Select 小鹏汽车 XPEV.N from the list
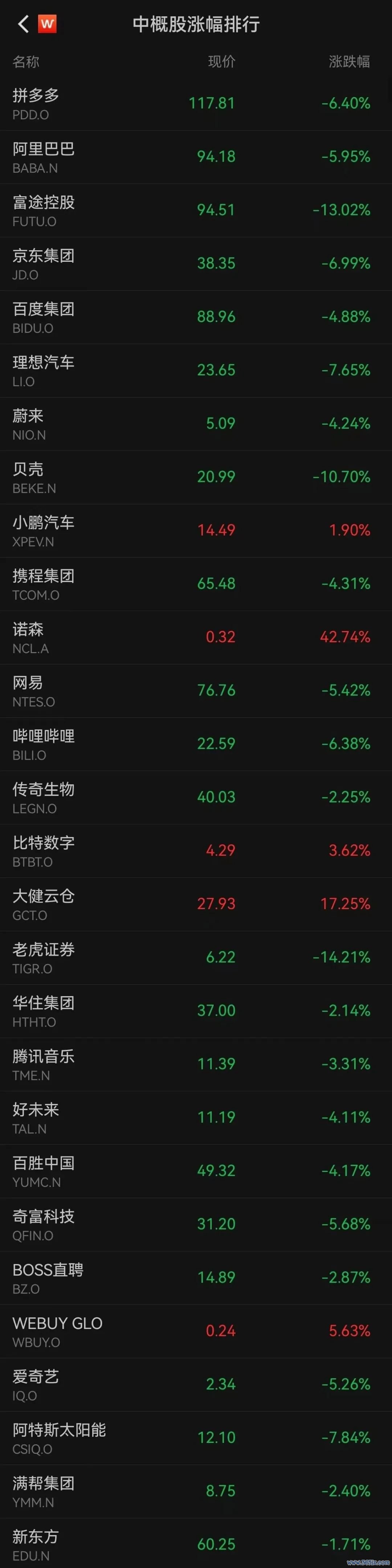 pos(196,531)
